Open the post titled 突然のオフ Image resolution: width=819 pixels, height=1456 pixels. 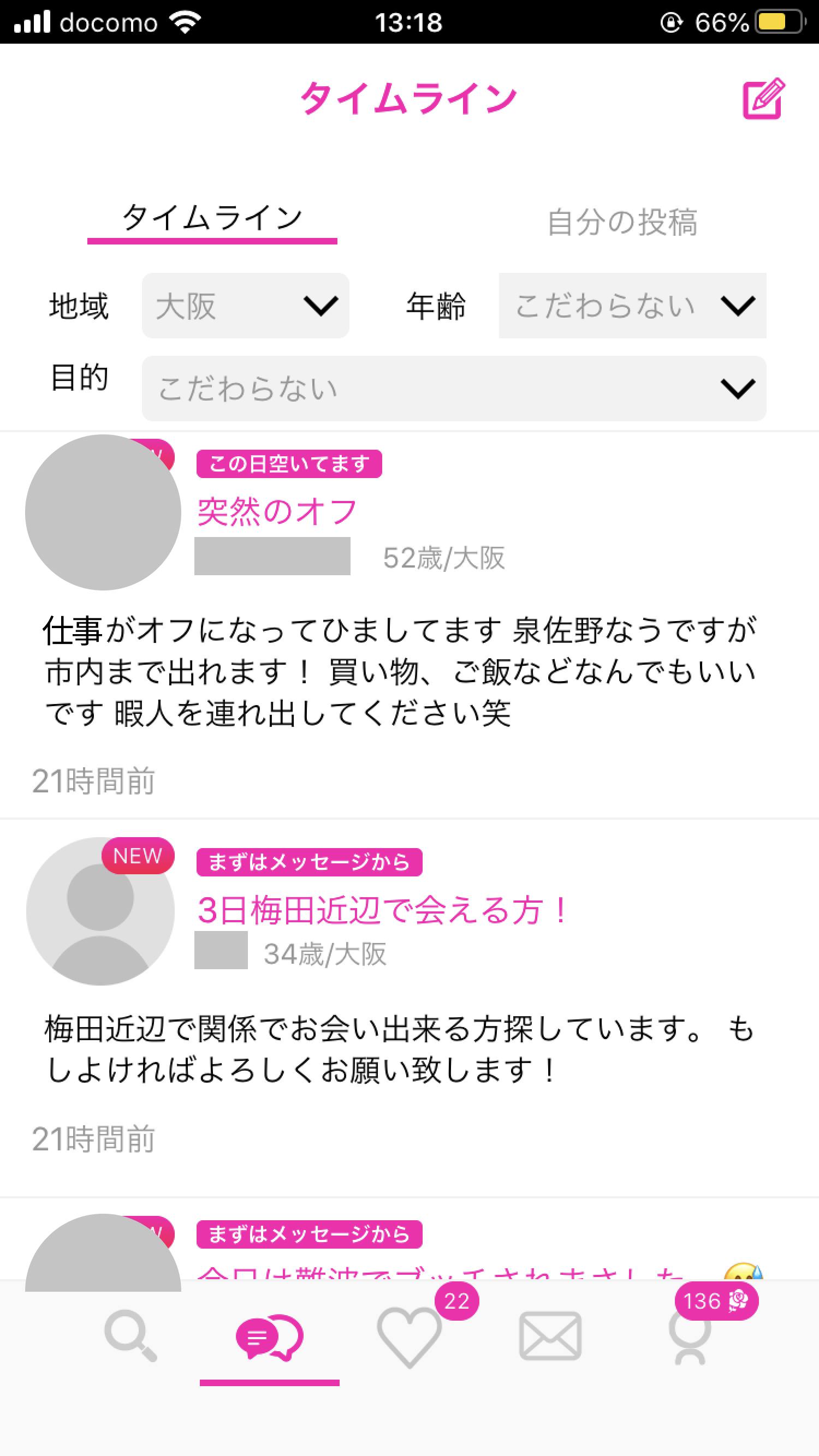click(277, 511)
